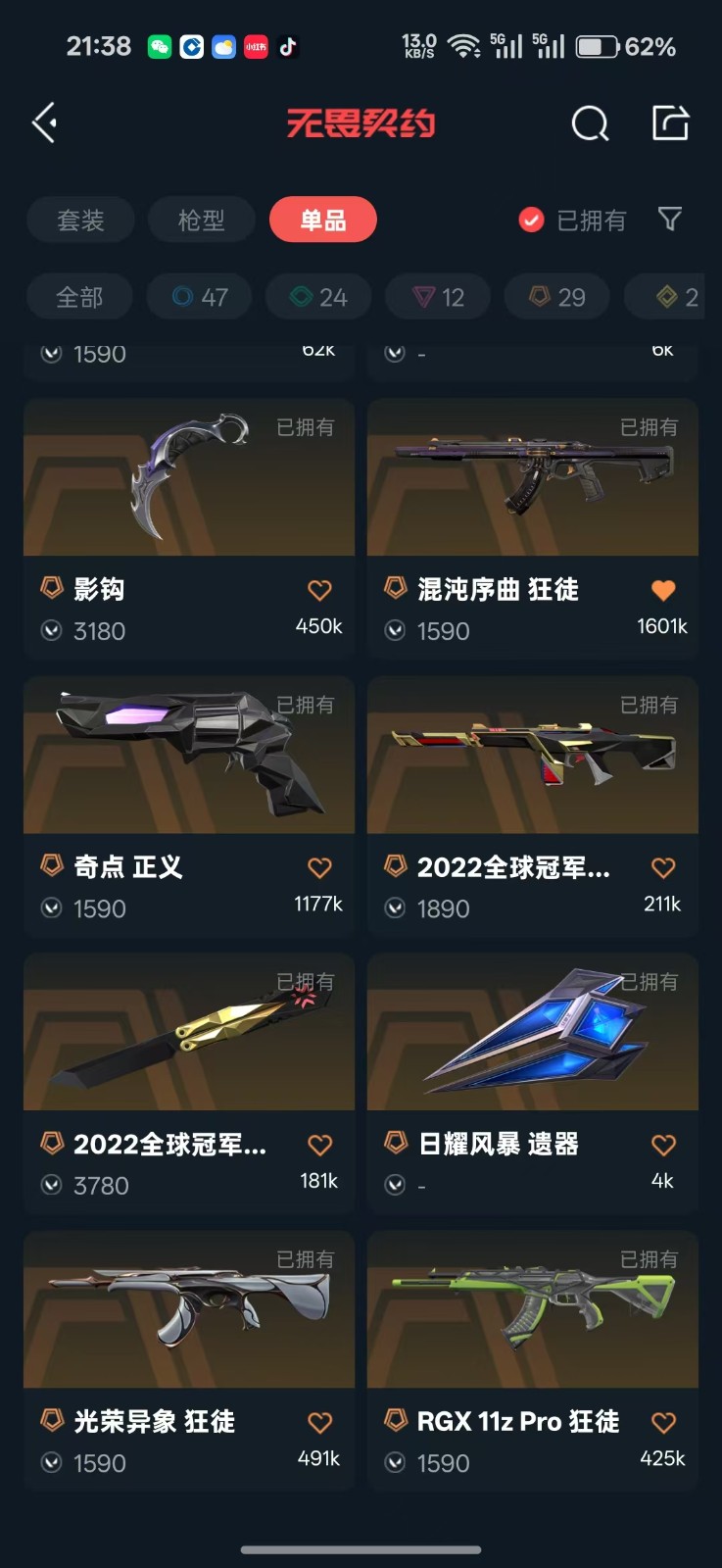Like the 奇点 正义 skin

click(x=319, y=867)
